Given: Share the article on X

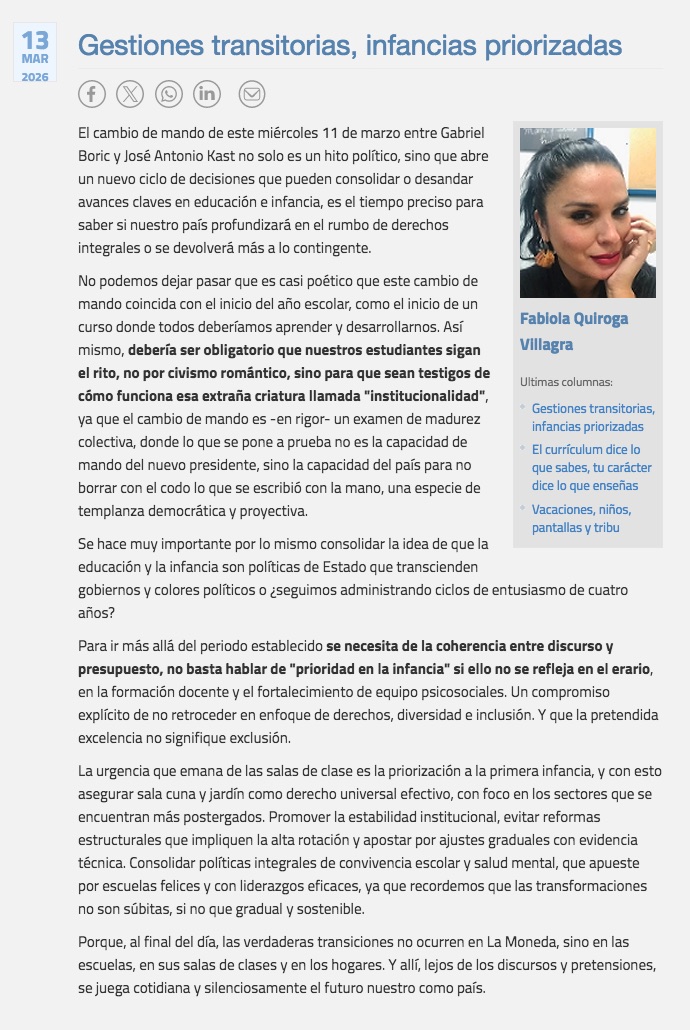Looking at the screenshot, I should click(130, 95).
